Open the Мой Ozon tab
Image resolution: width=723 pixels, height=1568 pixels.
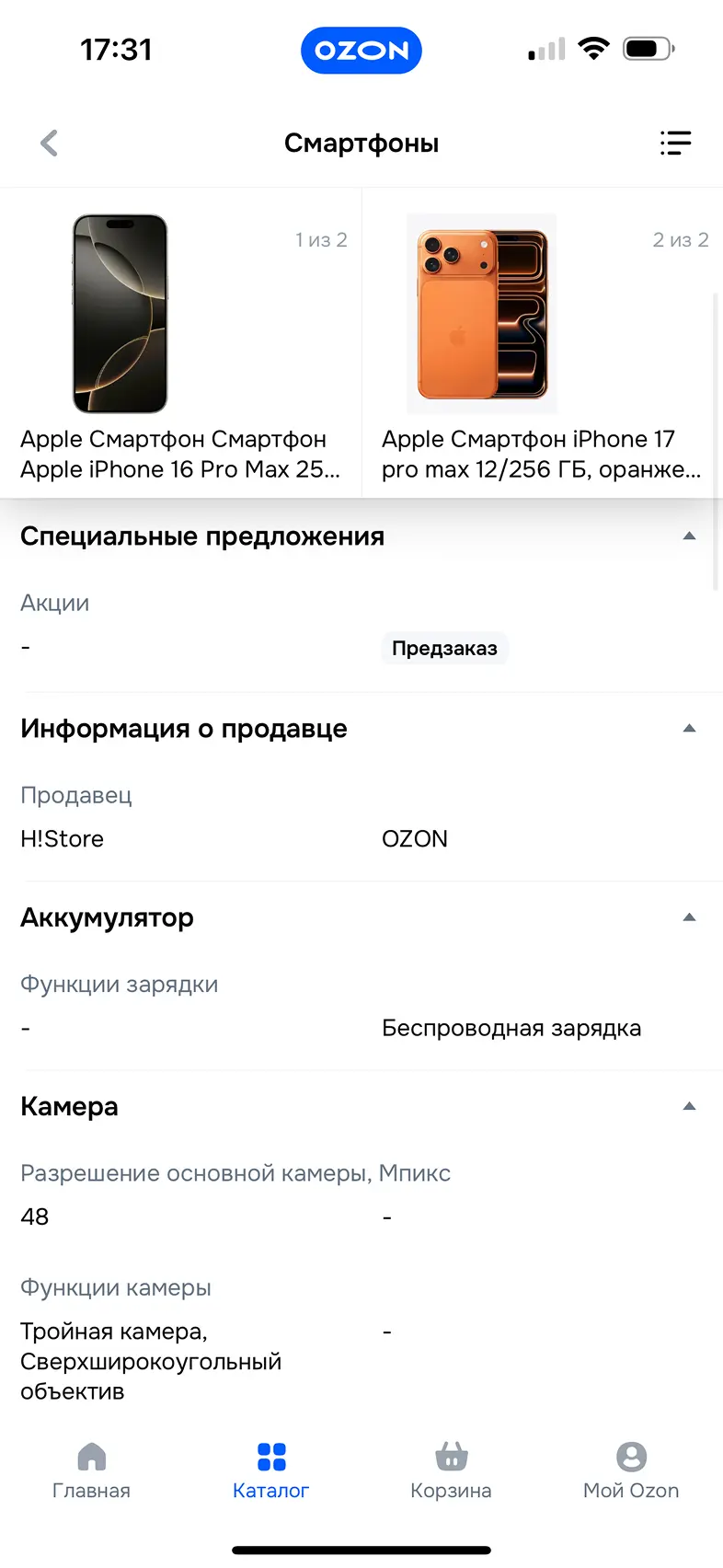631,1470
